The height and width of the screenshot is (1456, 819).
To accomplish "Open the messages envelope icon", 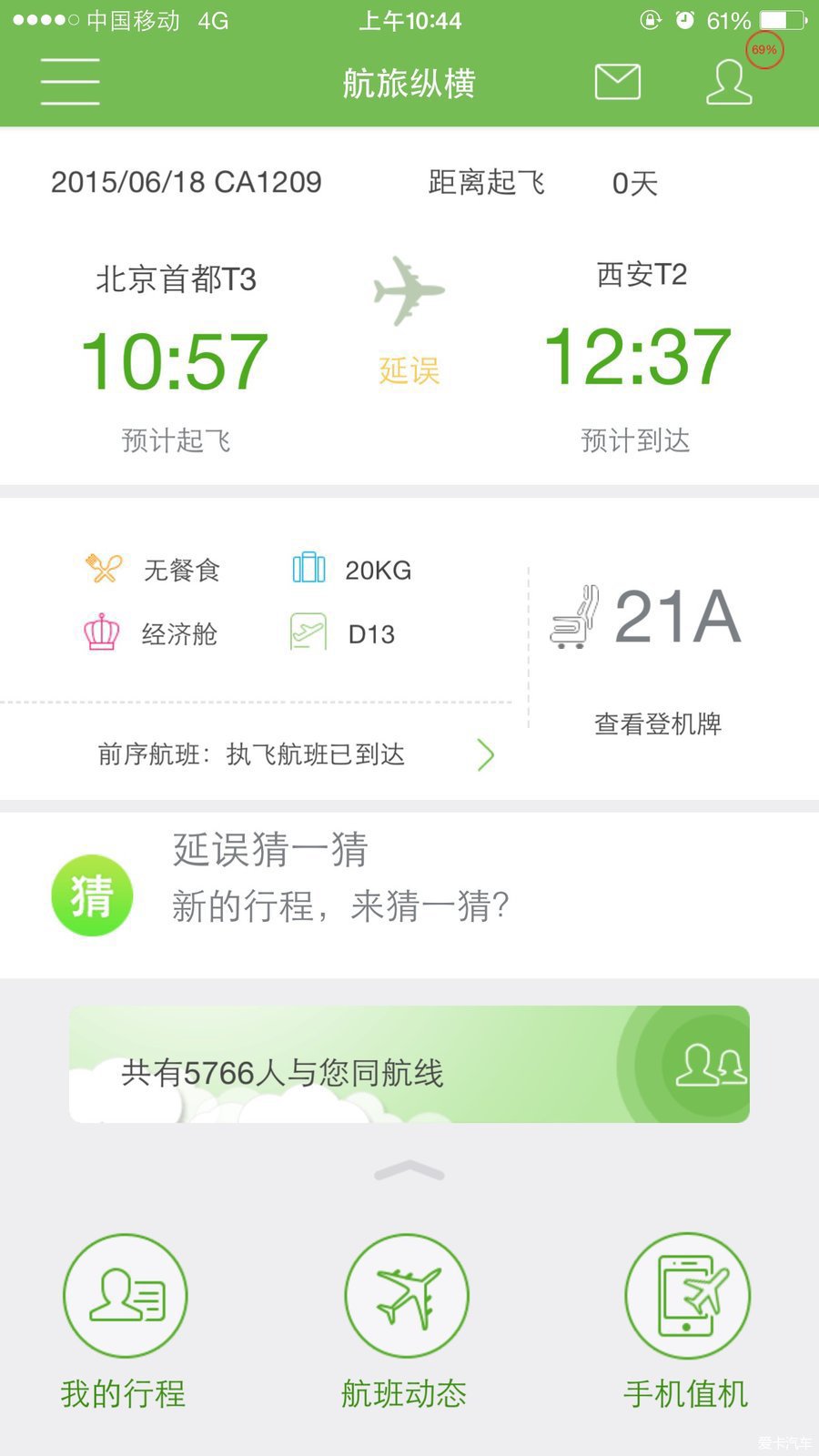I will [617, 82].
